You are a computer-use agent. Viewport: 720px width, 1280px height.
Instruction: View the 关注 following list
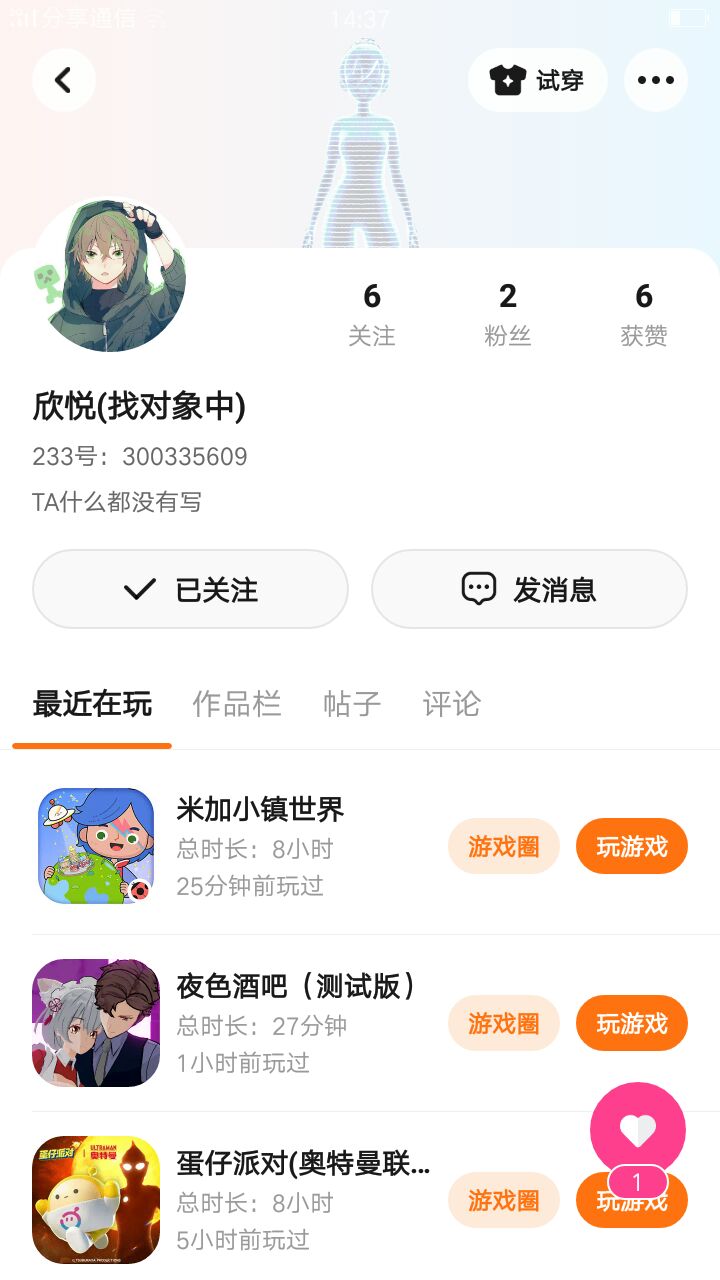tap(371, 313)
